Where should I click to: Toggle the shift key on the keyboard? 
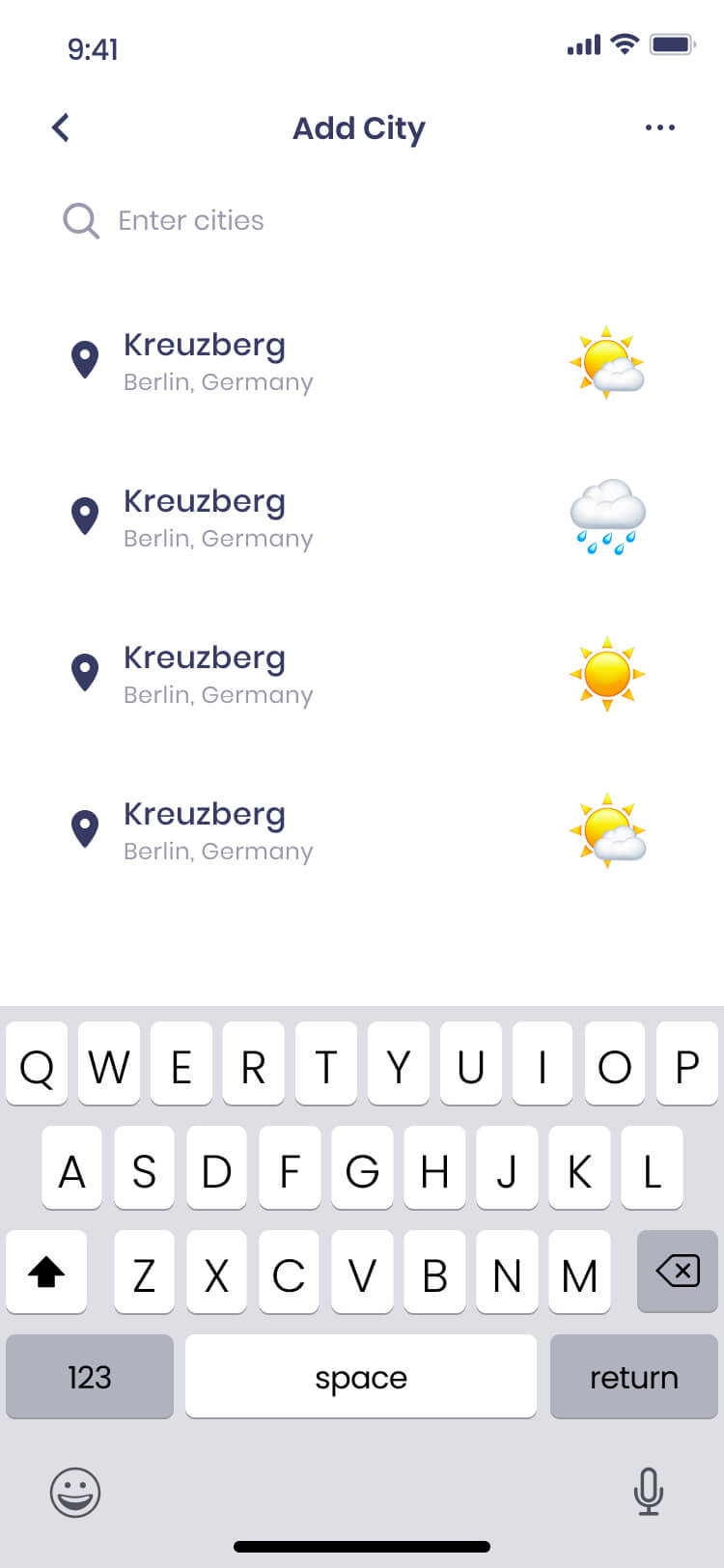point(45,1272)
